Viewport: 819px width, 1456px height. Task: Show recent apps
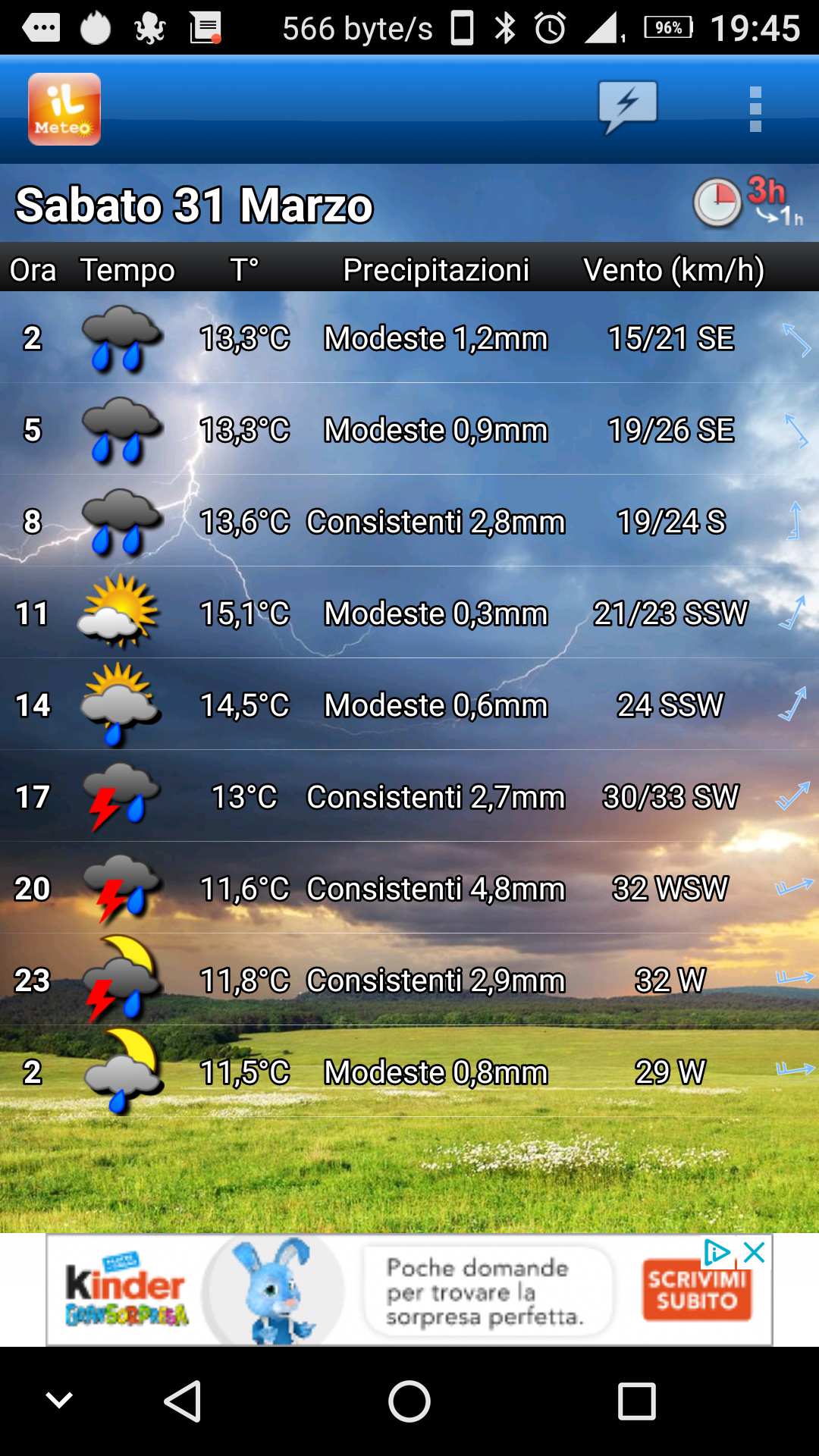pos(636,1401)
